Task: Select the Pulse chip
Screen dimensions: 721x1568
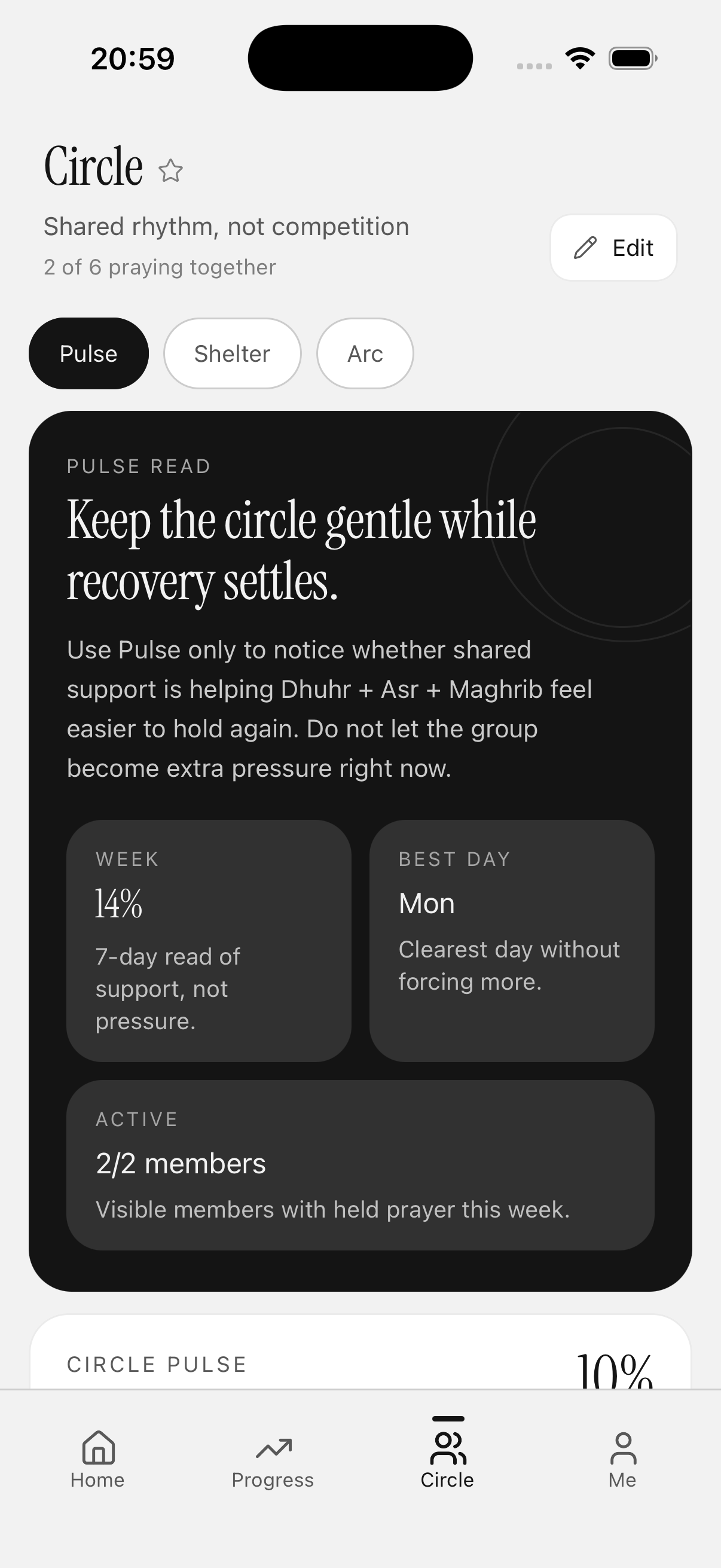Action: pyautogui.click(x=89, y=353)
